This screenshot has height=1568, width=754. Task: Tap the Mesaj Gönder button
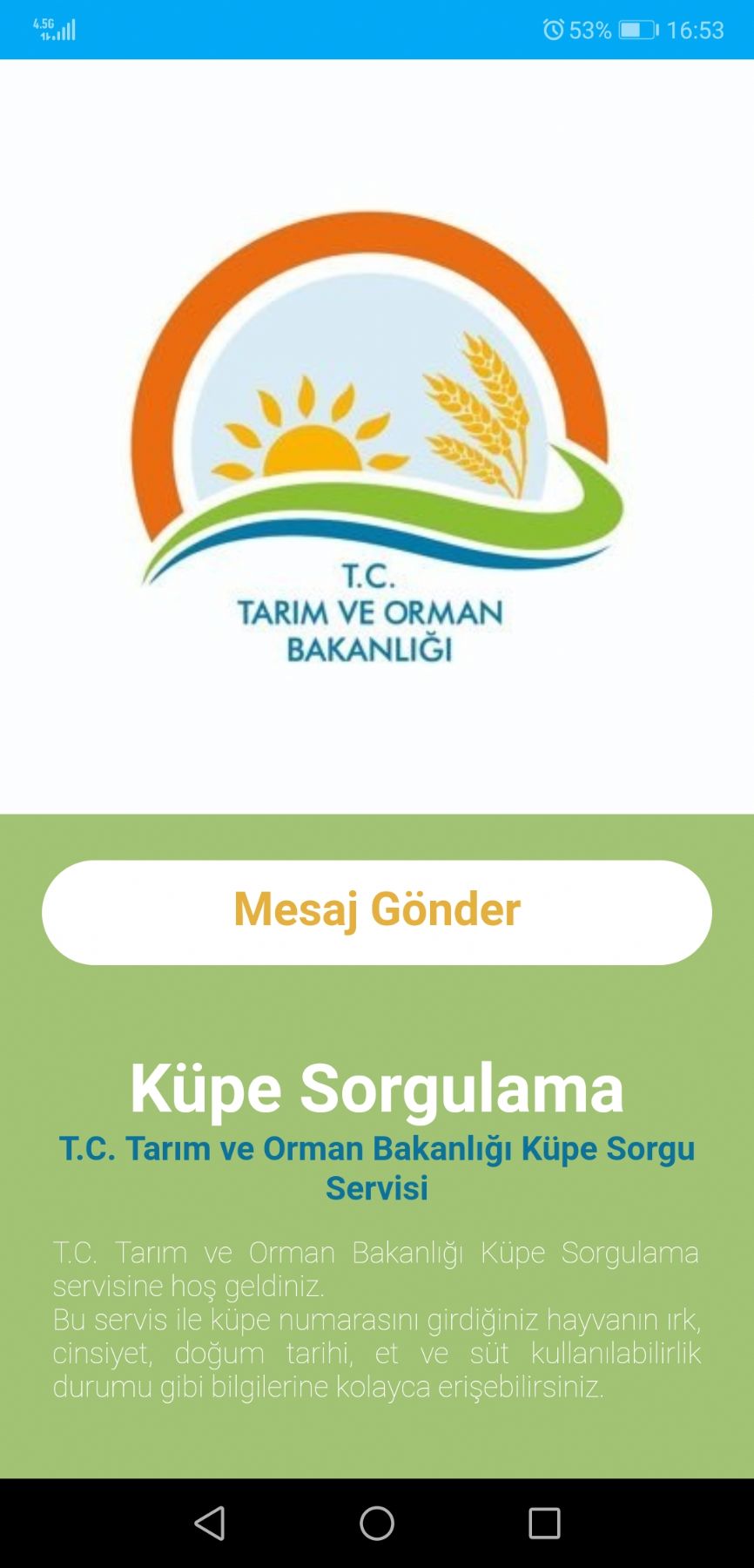tap(376, 911)
